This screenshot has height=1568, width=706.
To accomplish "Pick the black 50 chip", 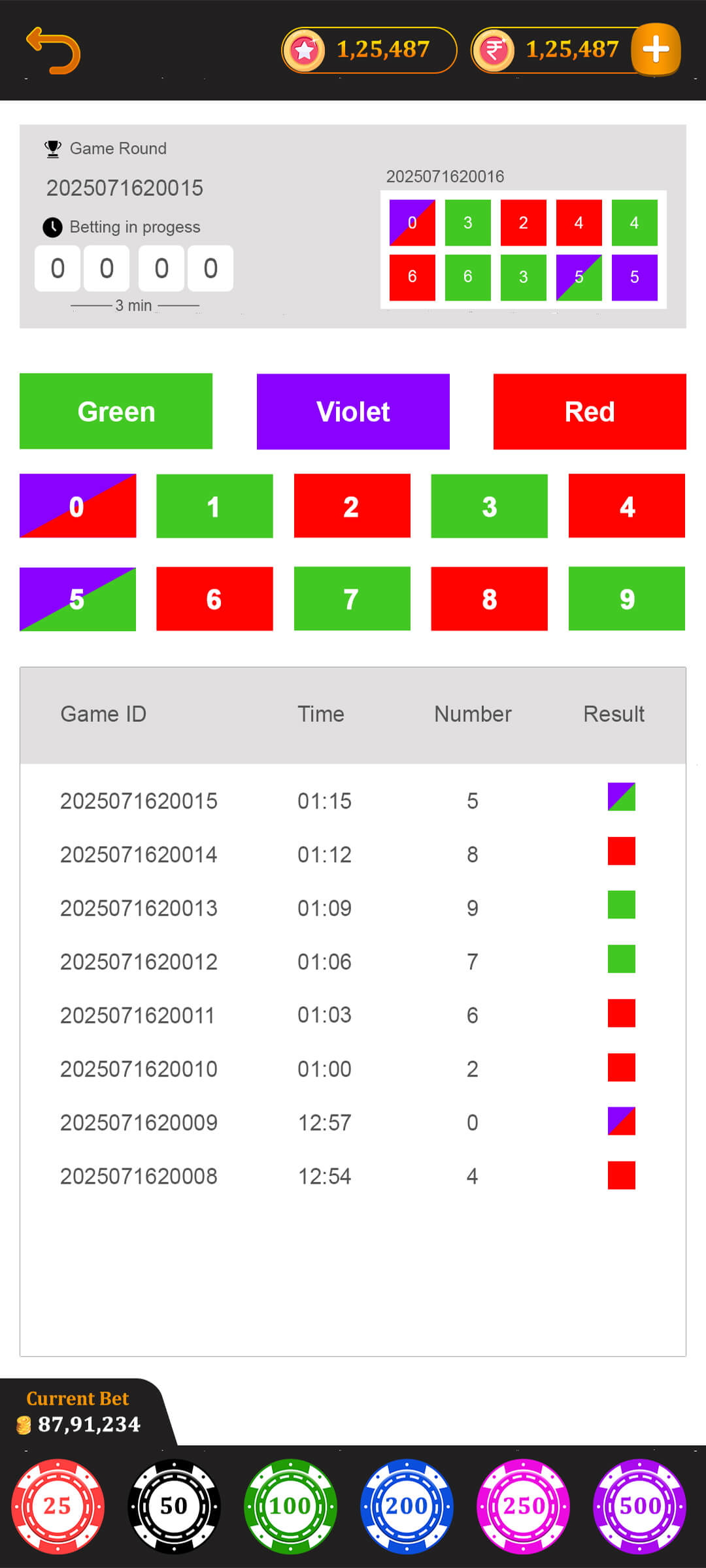I will [174, 1506].
